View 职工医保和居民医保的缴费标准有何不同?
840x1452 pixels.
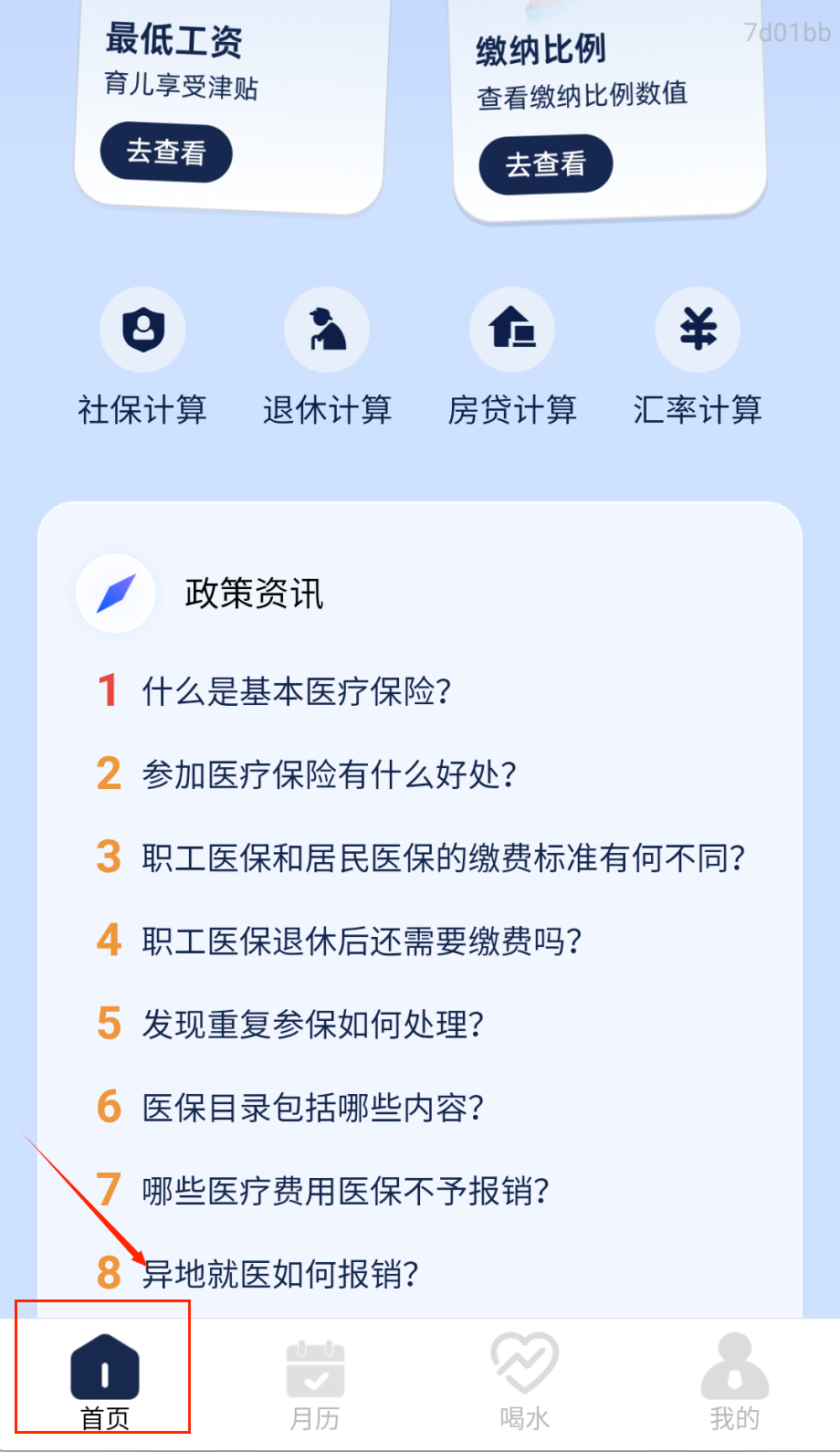click(443, 858)
